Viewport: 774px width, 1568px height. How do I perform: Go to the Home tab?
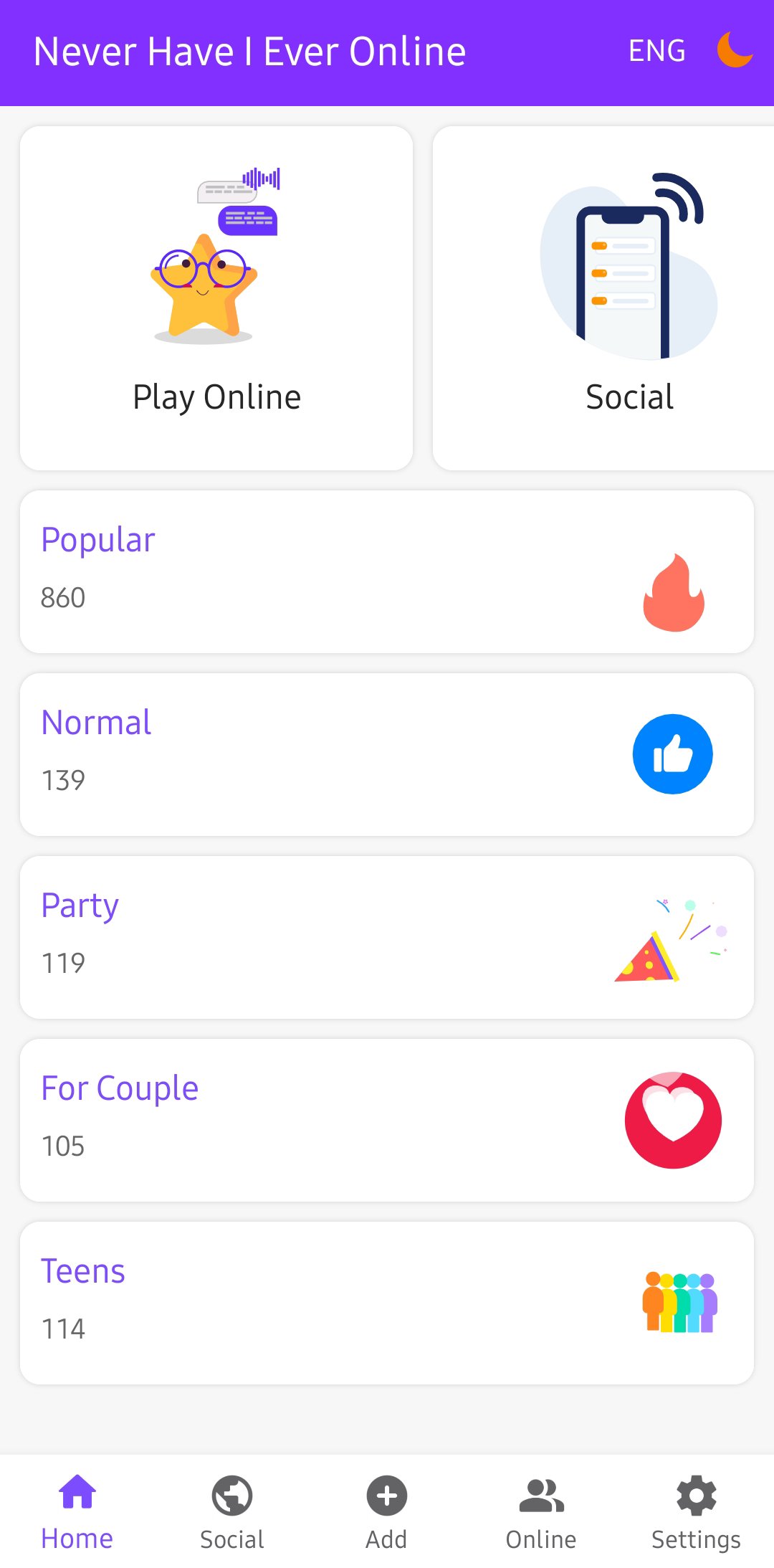coord(77,1511)
